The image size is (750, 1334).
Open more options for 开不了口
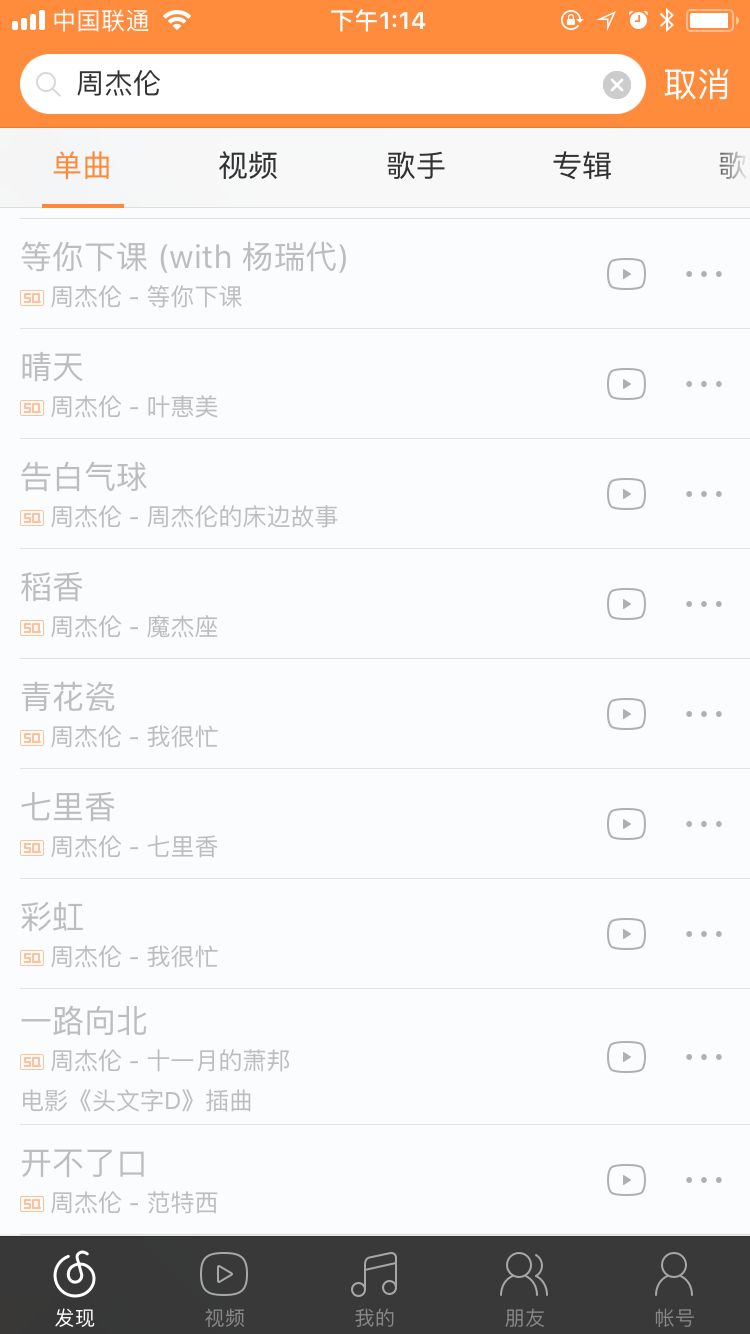704,1180
